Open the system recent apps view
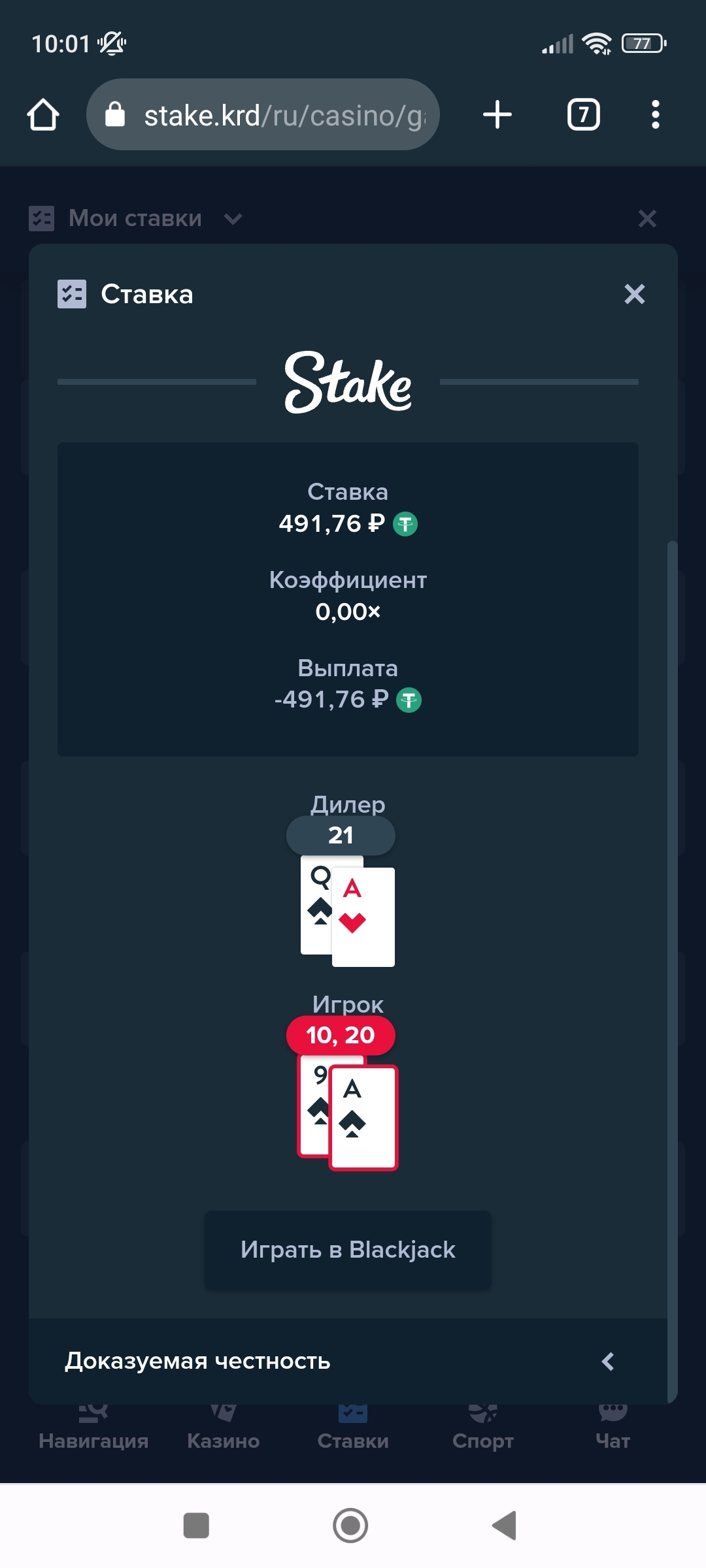 point(196,1526)
